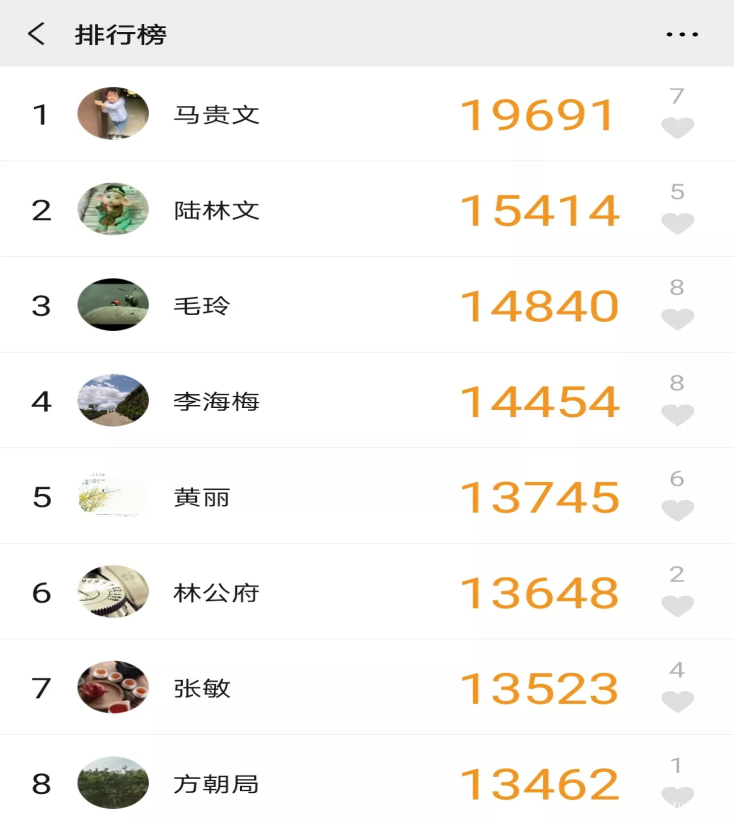Give 李海梅 a like
Screen dimensions: 734x824
coord(677,415)
